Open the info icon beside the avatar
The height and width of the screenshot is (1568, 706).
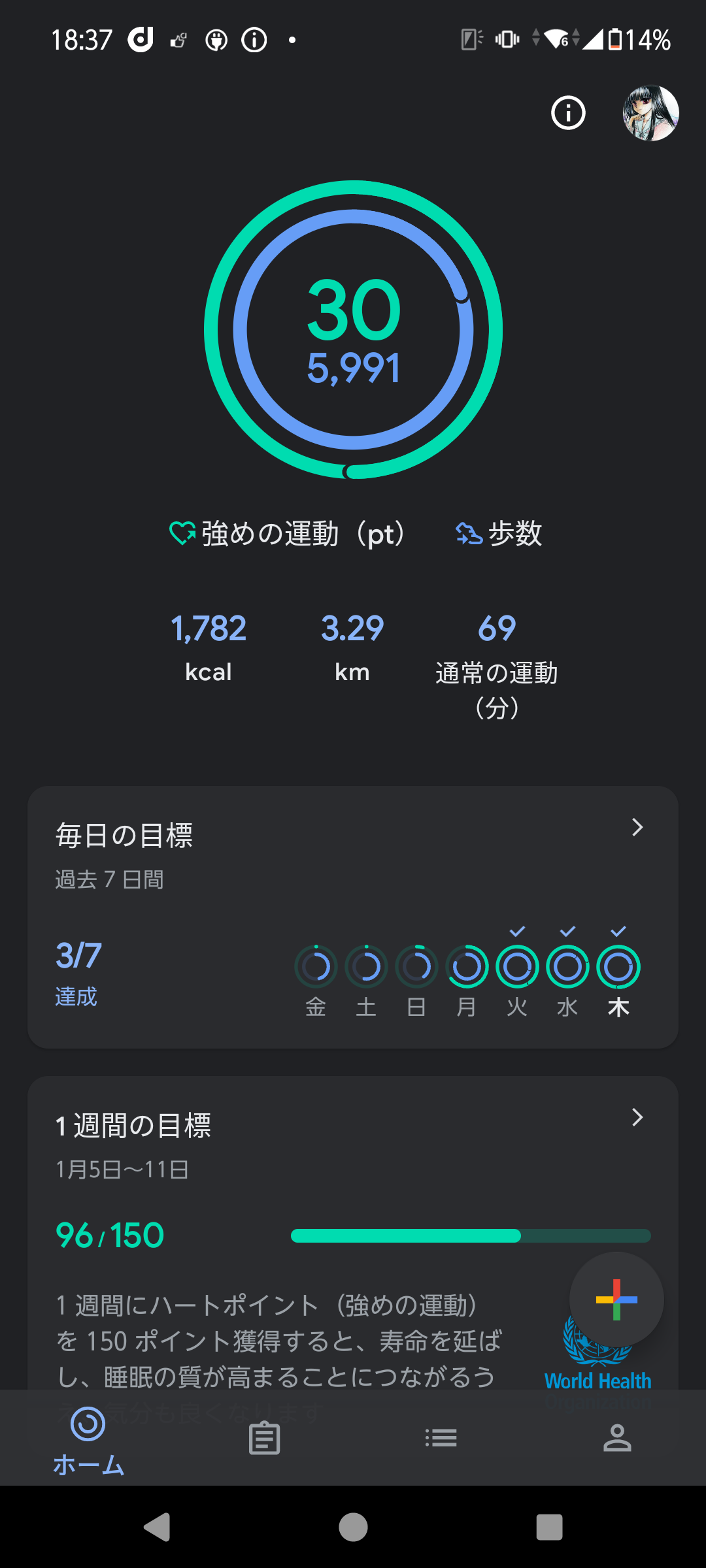pyautogui.click(x=568, y=113)
